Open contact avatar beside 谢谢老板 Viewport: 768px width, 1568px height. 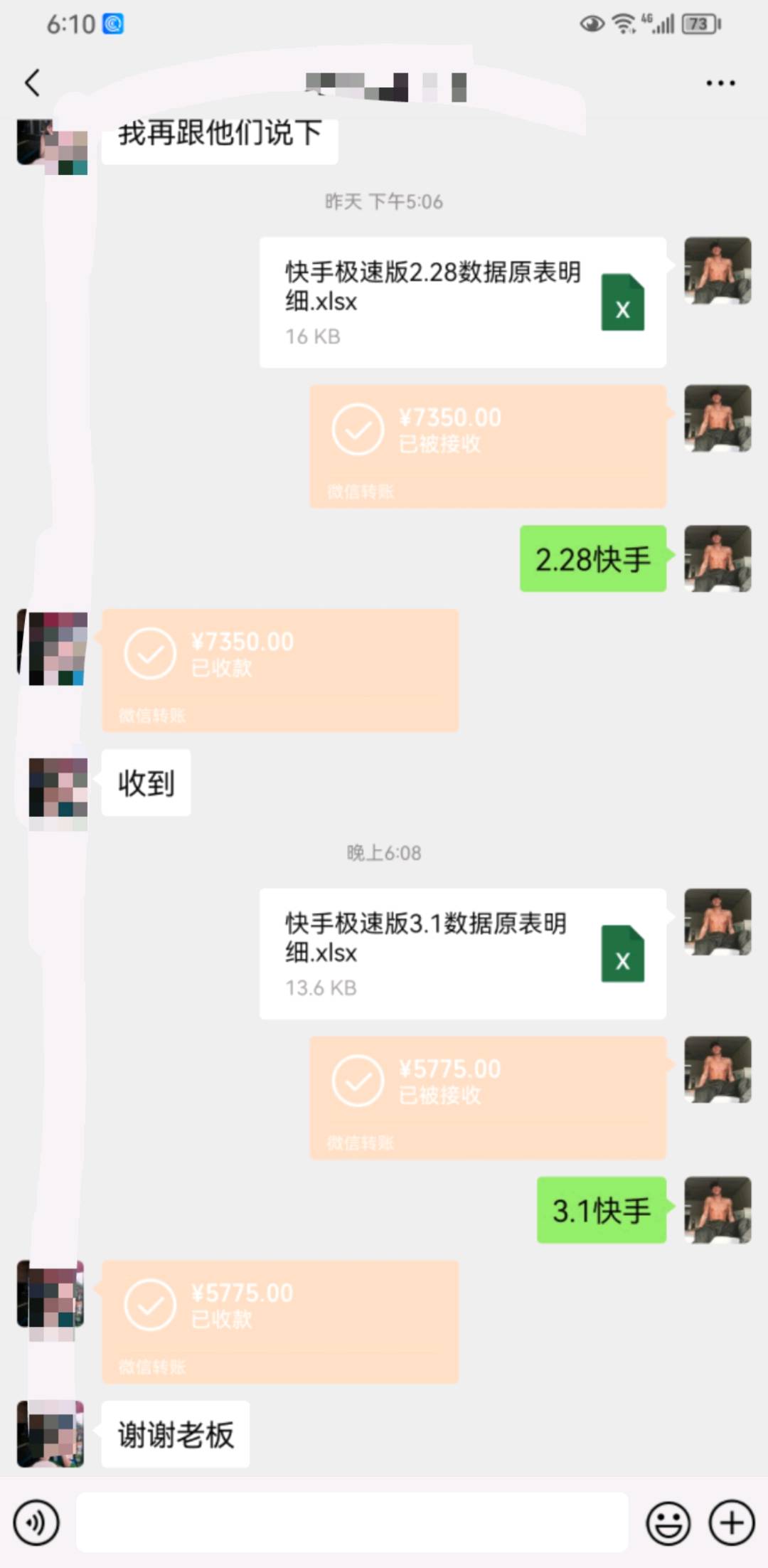click(51, 1434)
